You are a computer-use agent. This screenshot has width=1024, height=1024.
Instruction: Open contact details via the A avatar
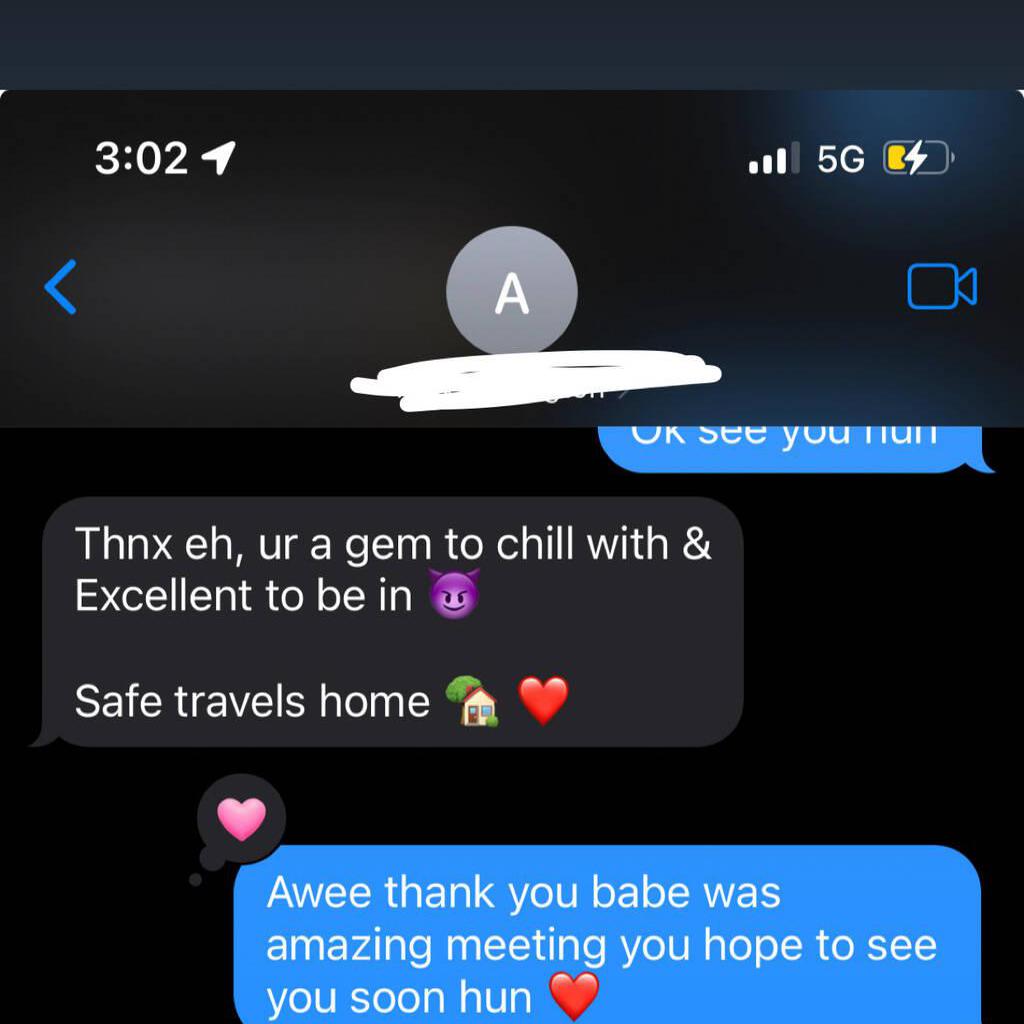[512, 292]
